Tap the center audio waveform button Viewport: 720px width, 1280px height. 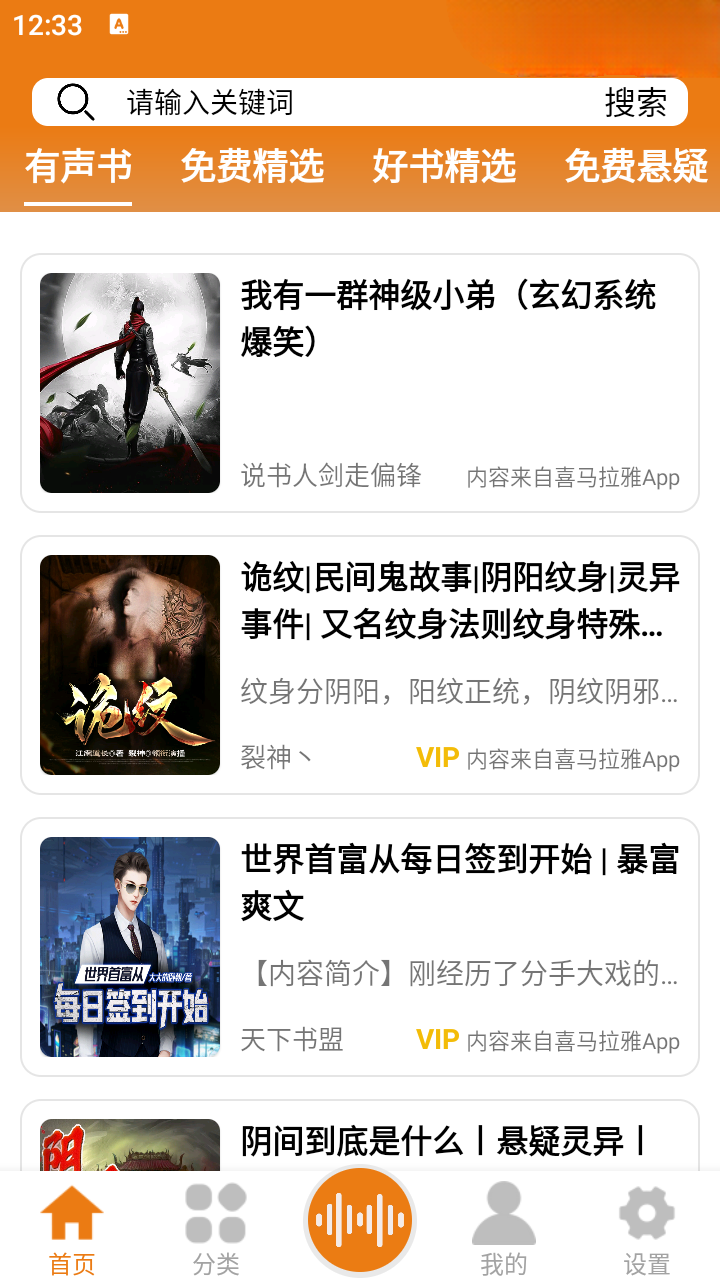[360, 1220]
